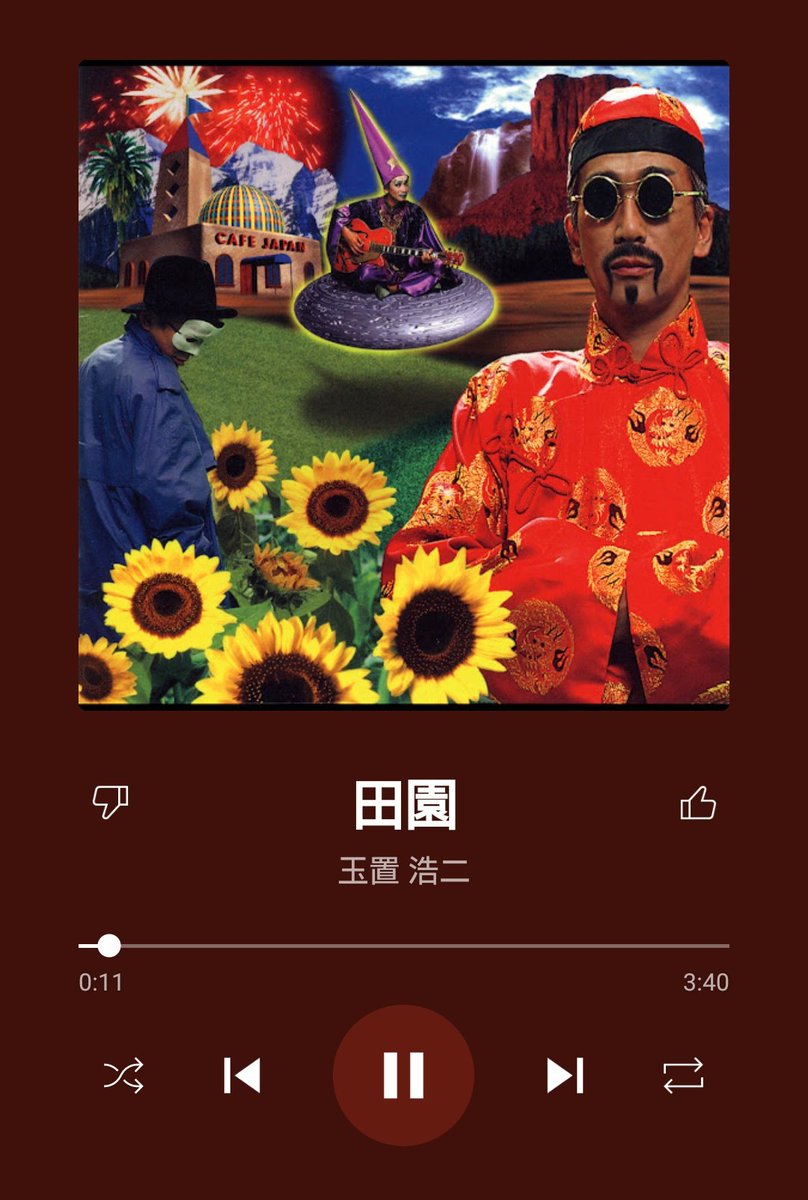The height and width of the screenshot is (1200, 808).
Task: Tap the album artwork
Action: click(404, 384)
